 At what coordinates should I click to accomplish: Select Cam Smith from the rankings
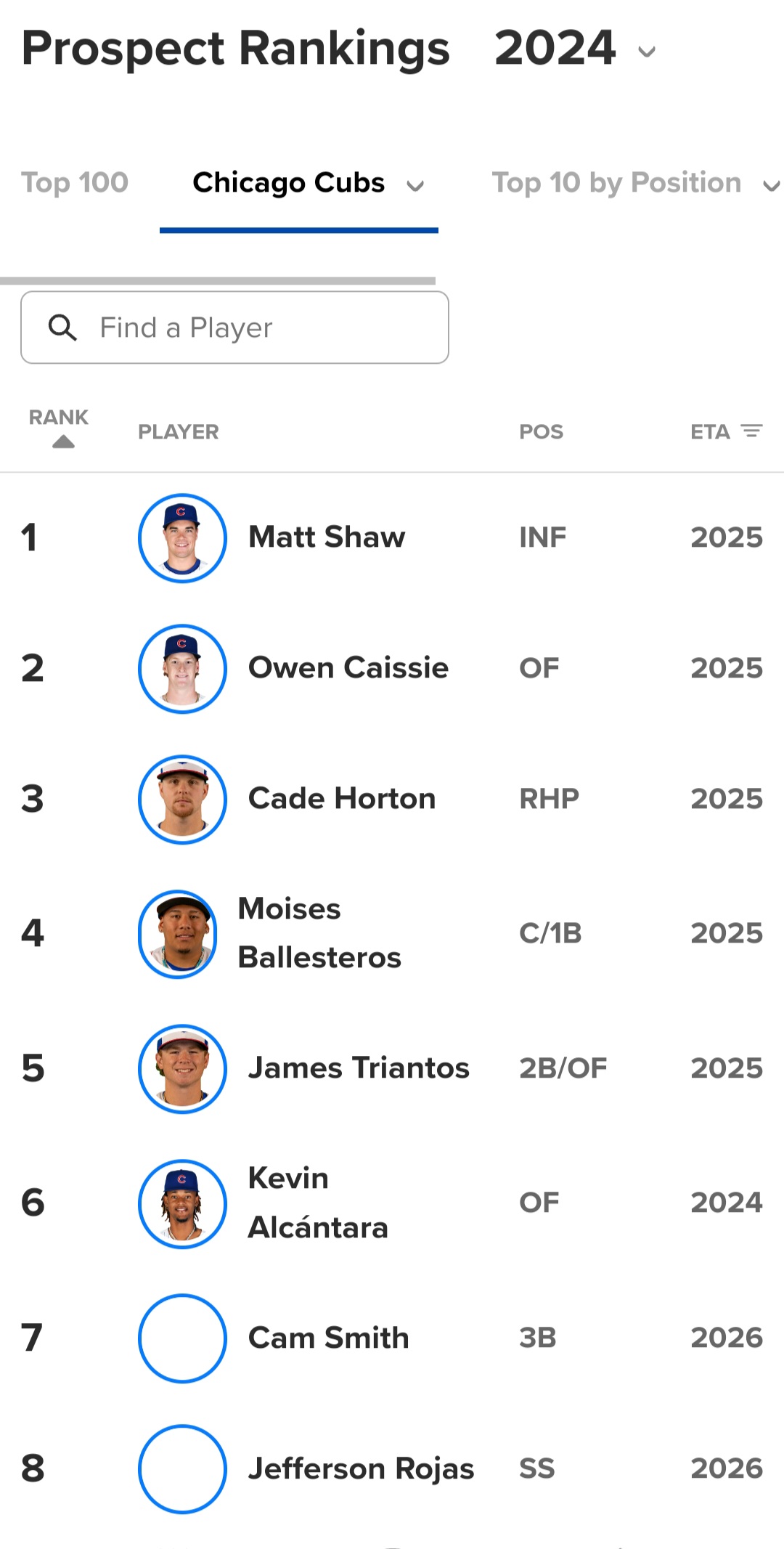[392, 1338]
